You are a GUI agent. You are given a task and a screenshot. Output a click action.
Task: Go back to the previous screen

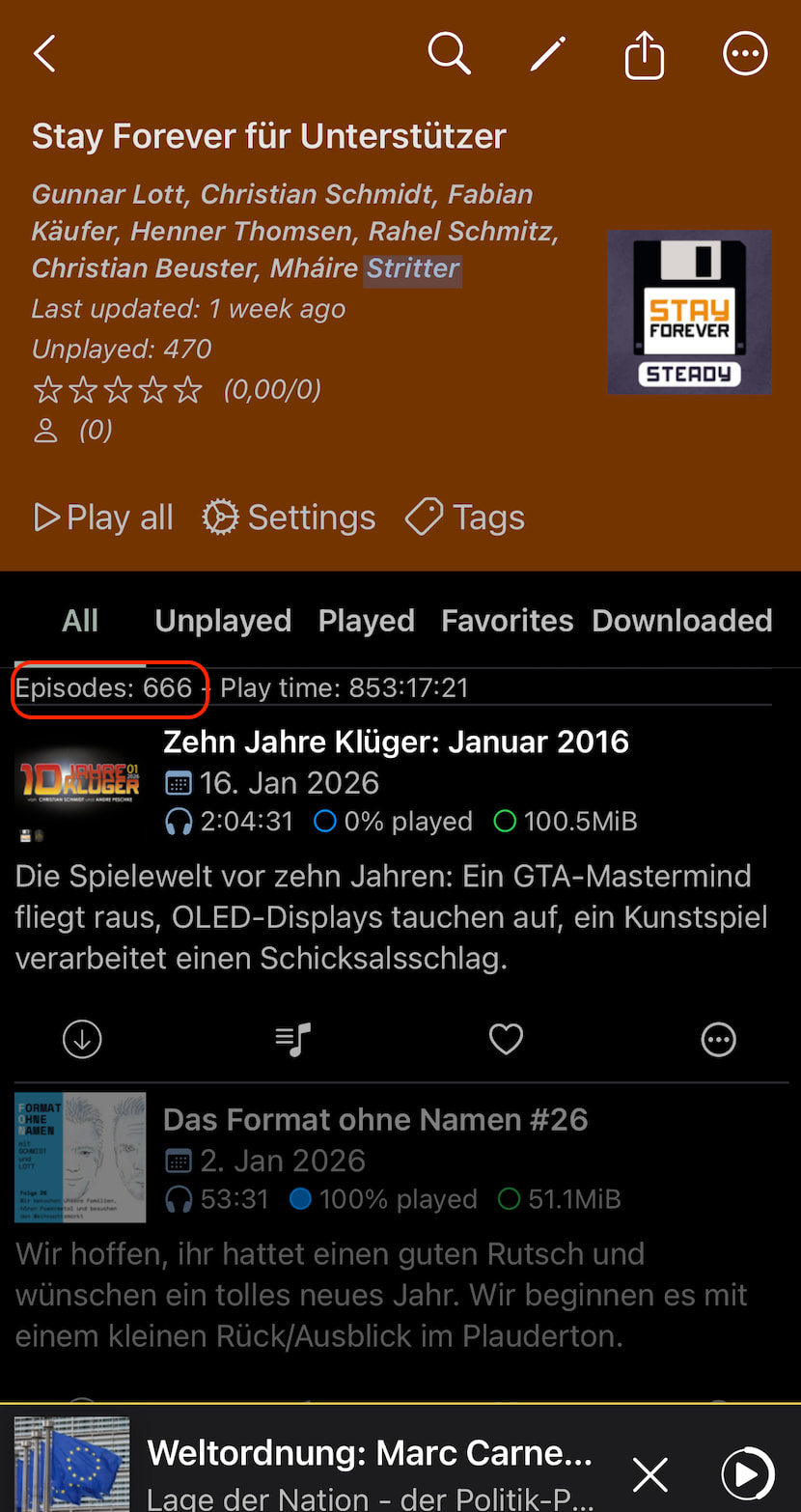[x=44, y=54]
